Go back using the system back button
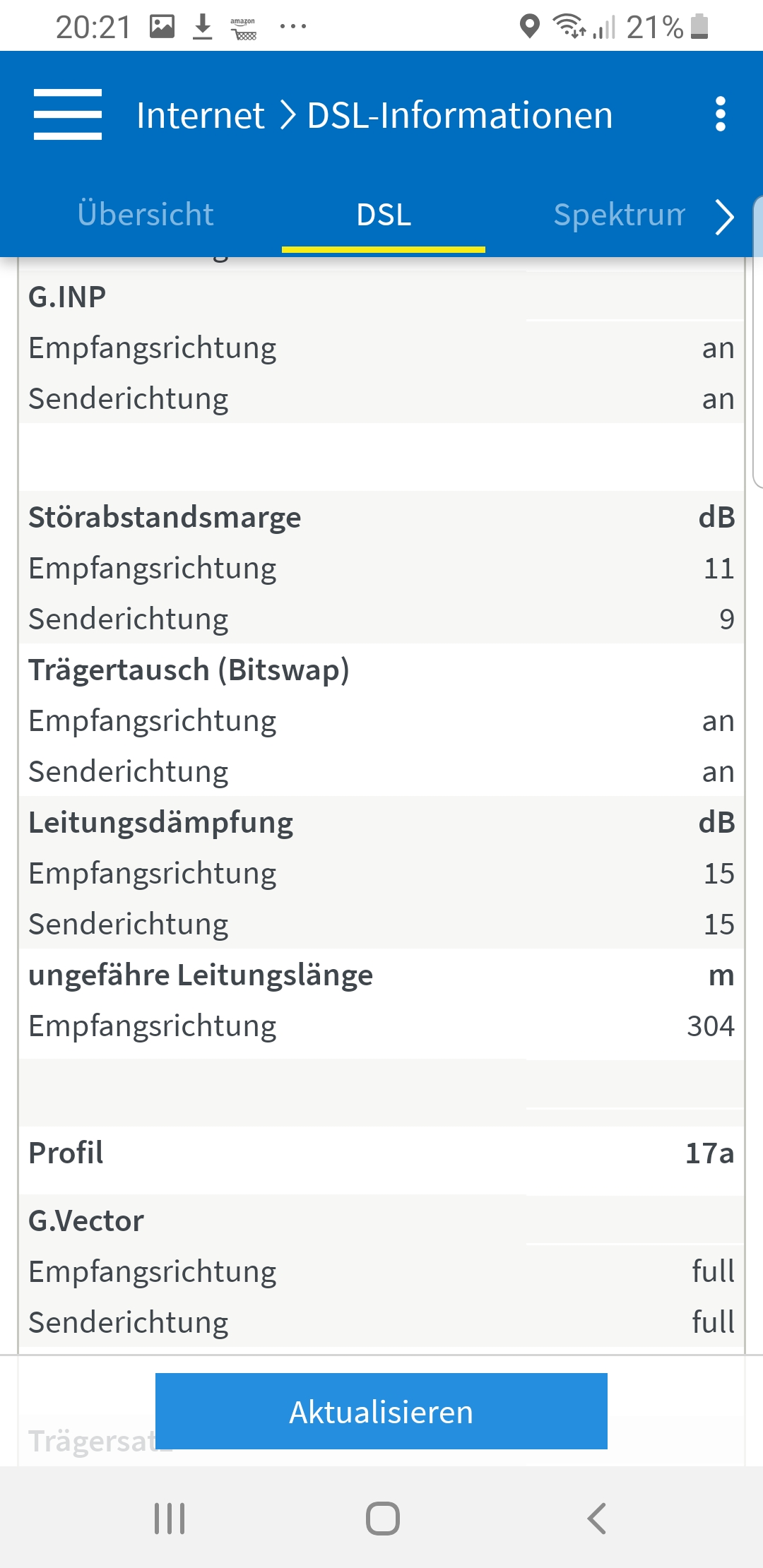Viewport: 763px width, 1568px height. pos(597,1518)
